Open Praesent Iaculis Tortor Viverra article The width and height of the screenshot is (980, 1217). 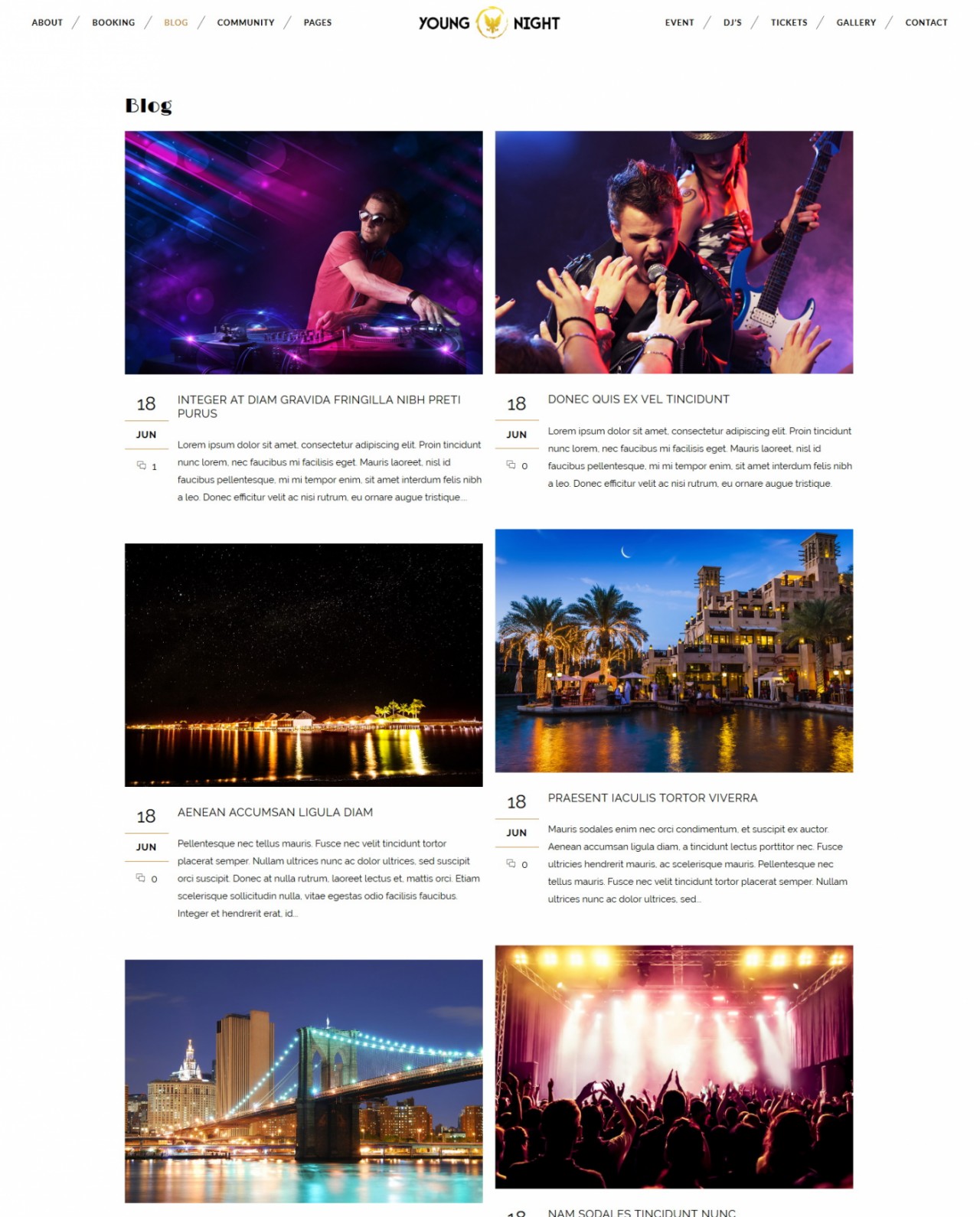pyautogui.click(x=652, y=798)
